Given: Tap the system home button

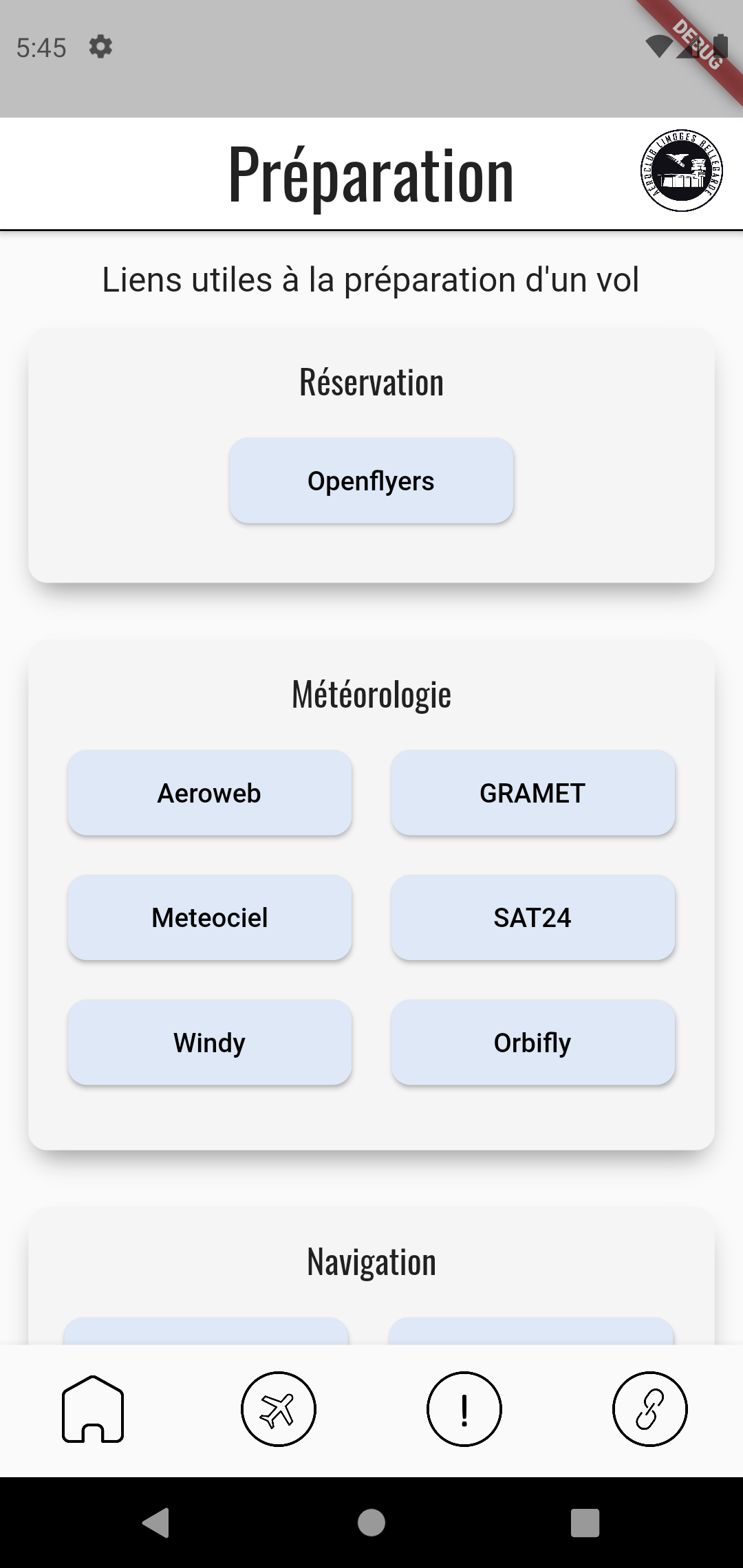Looking at the screenshot, I should (x=371, y=1523).
